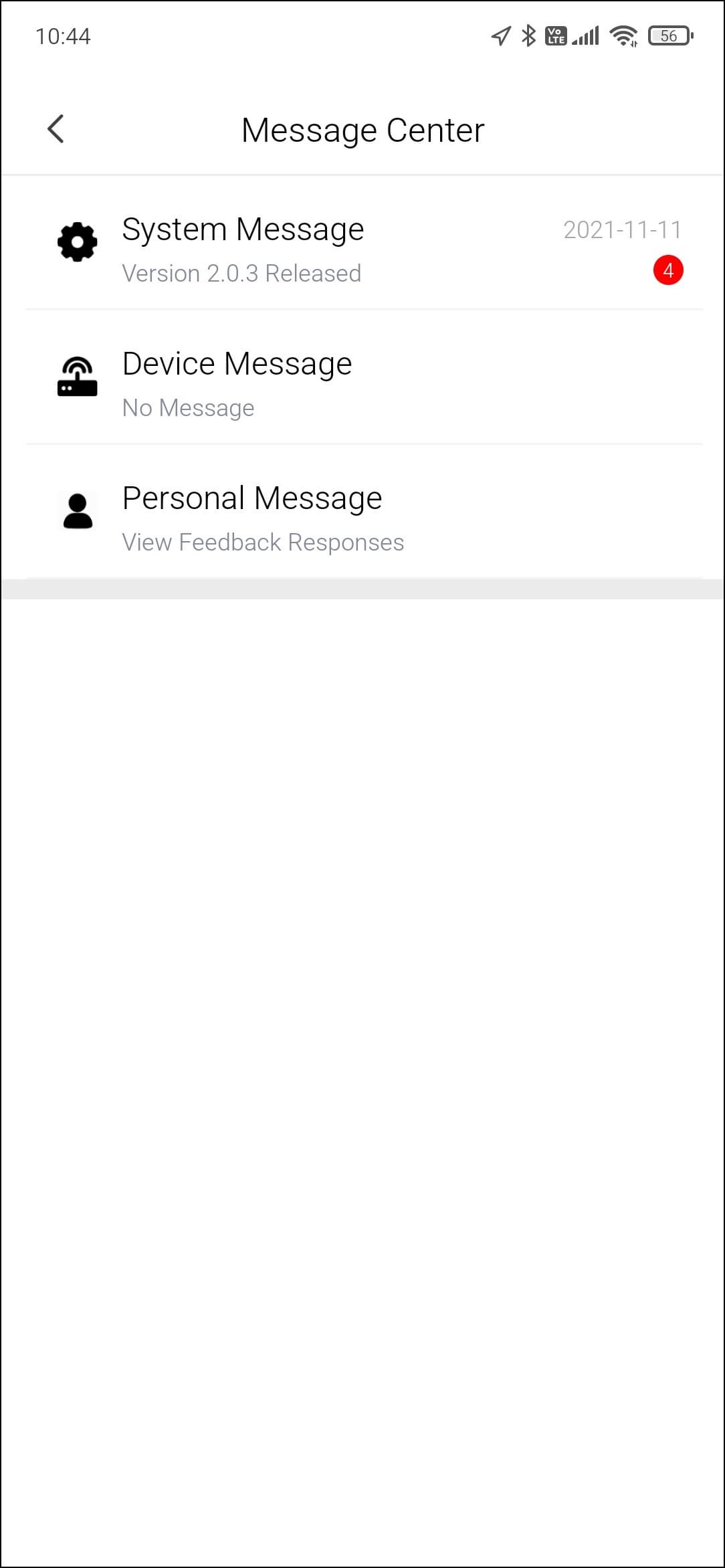Open System Message row
Viewport: 725px width, 1568px height.
(x=364, y=243)
